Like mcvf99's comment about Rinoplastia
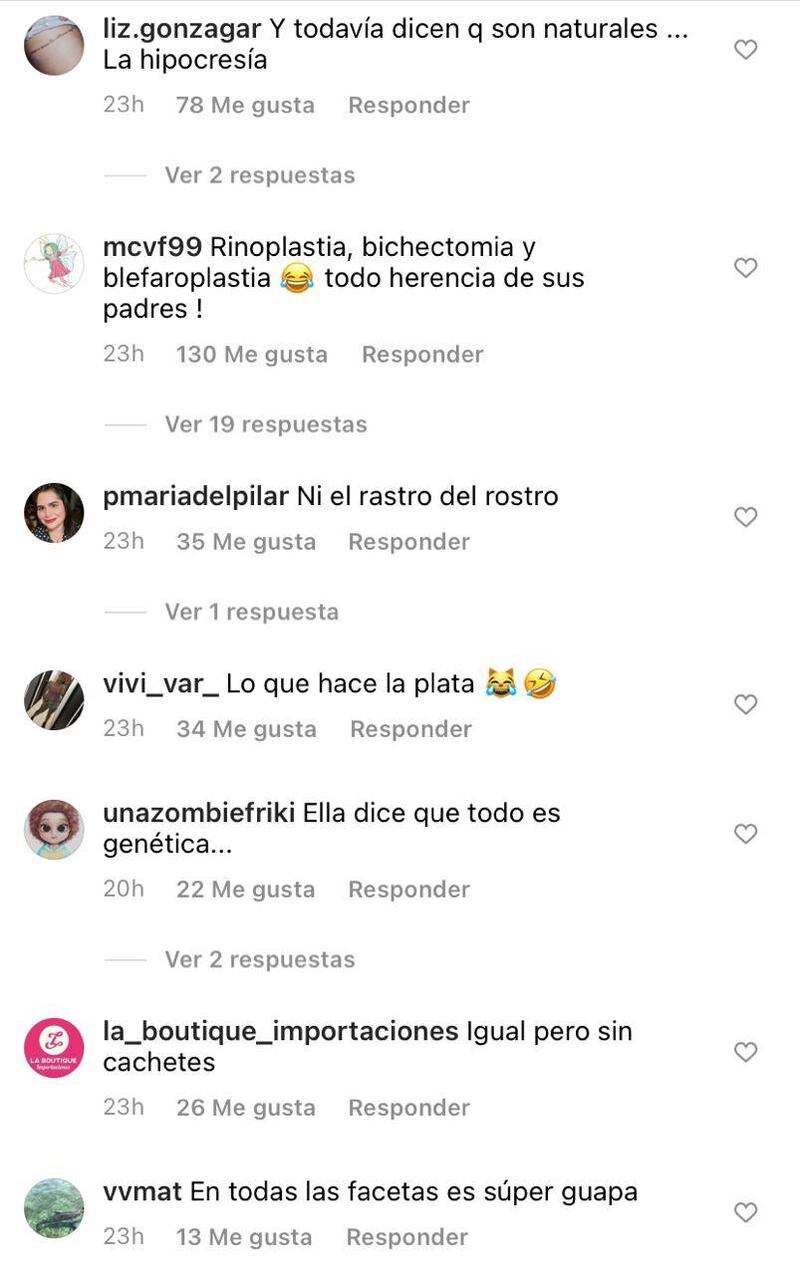 (745, 268)
